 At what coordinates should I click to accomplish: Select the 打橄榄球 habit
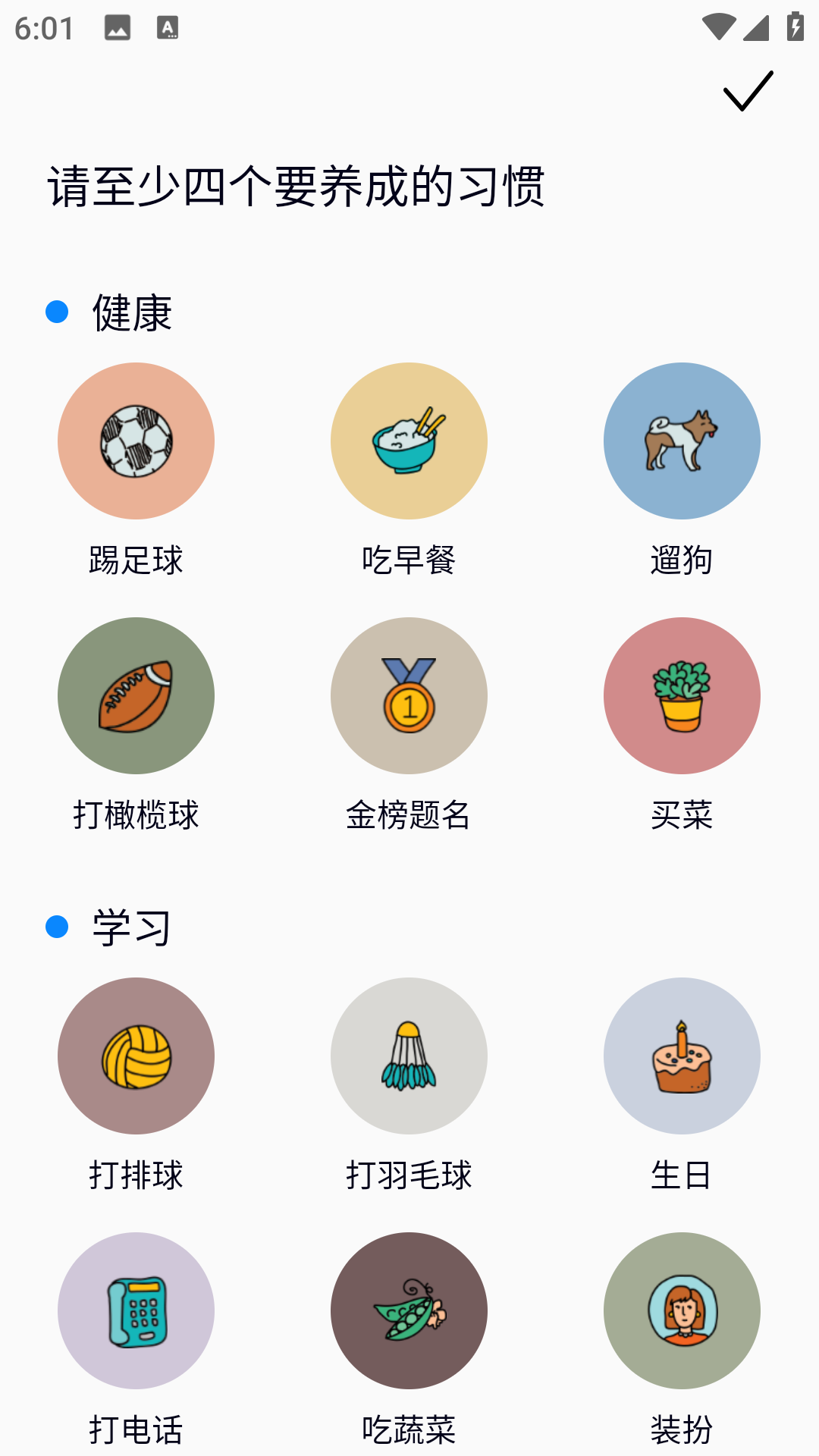coord(136,696)
